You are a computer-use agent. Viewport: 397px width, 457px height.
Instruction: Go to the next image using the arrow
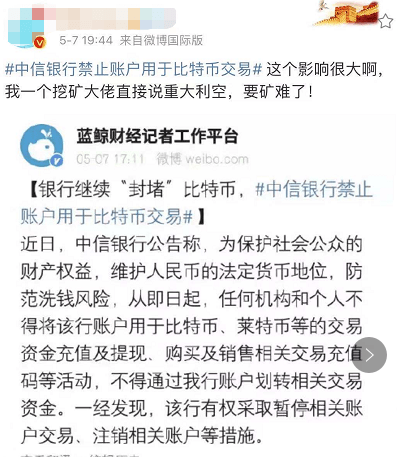pyautogui.click(x=369, y=355)
